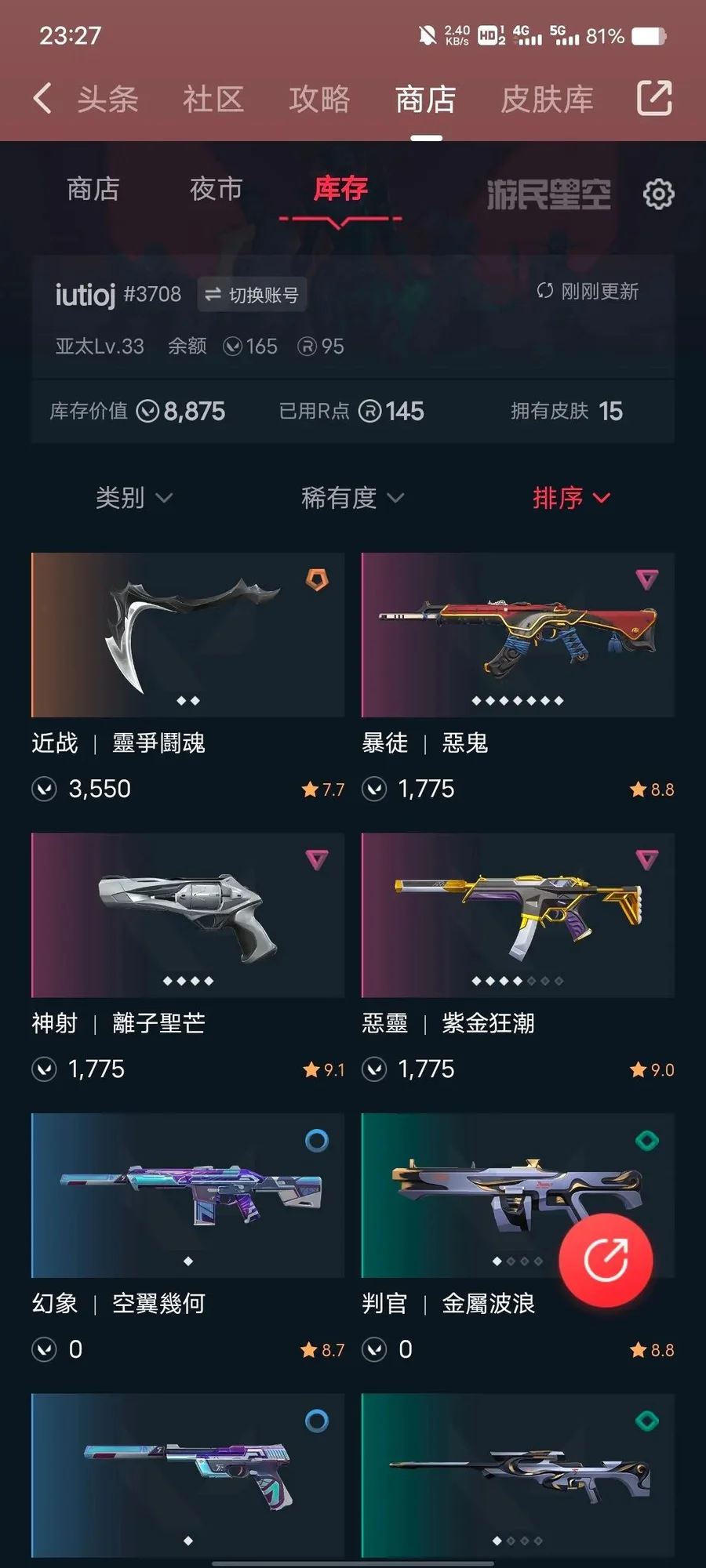
Task: Switch to the 头条 tab
Action: click(108, 100)
